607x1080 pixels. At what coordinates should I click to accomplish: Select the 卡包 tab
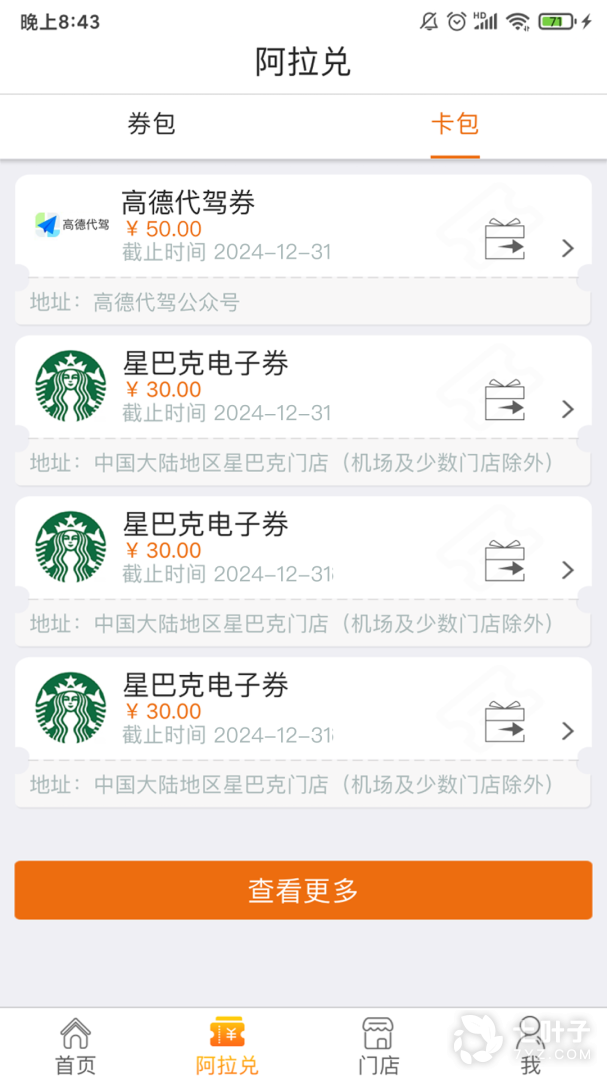455,125
